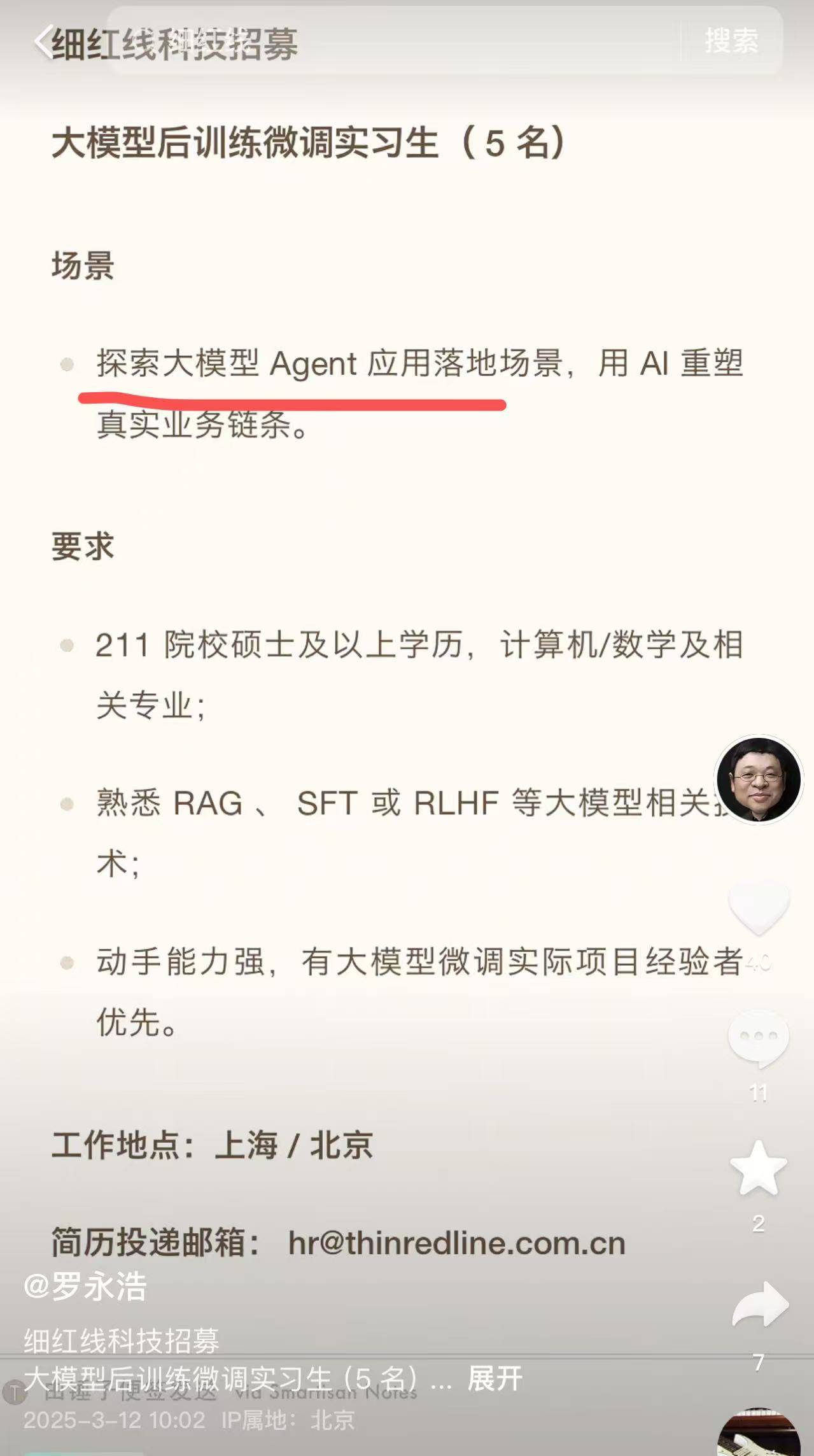Tap the search input box
Screen dimensions: 814x1456
pos(395,41)
